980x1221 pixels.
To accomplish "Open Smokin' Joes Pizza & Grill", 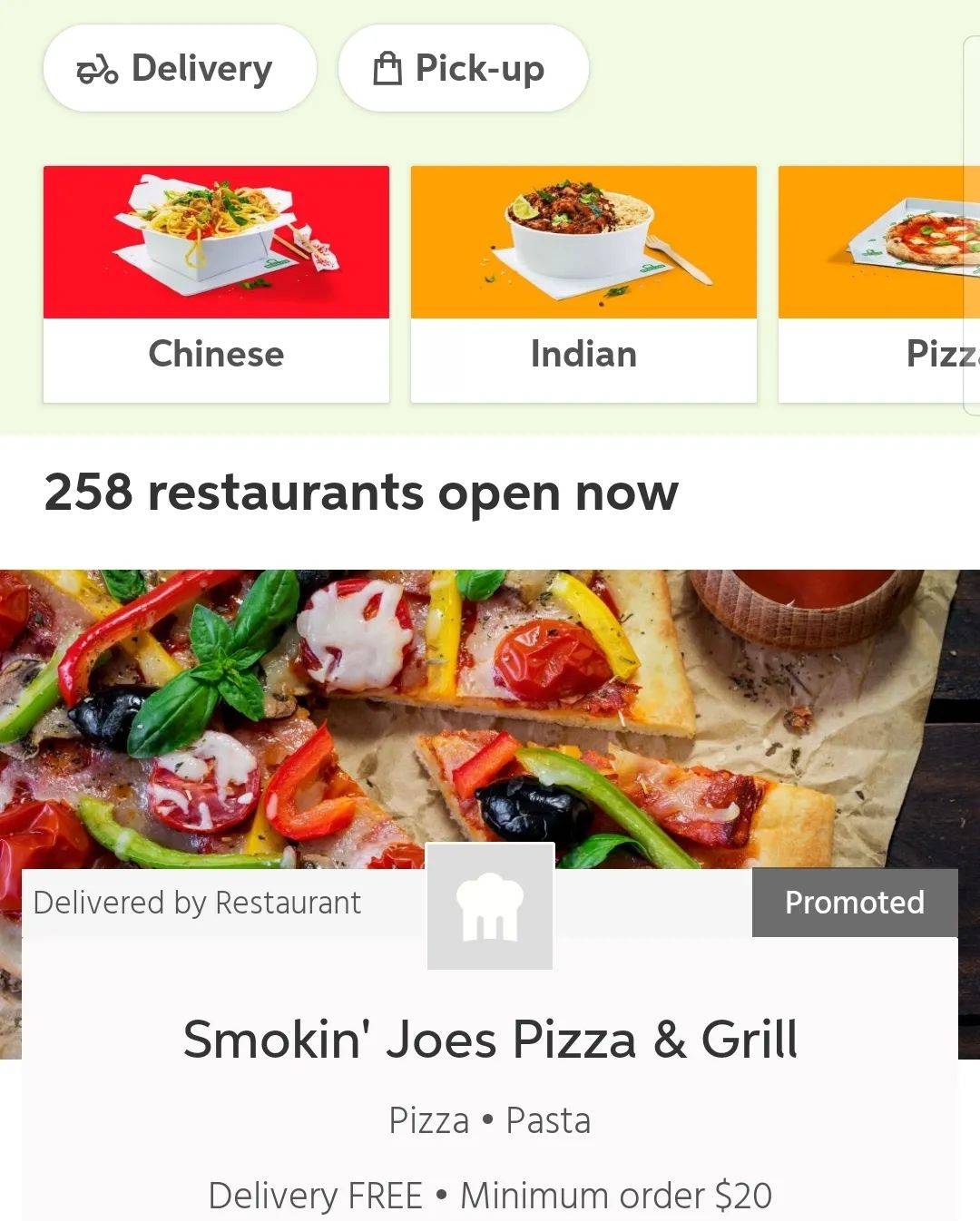I will click(490, 1040).
